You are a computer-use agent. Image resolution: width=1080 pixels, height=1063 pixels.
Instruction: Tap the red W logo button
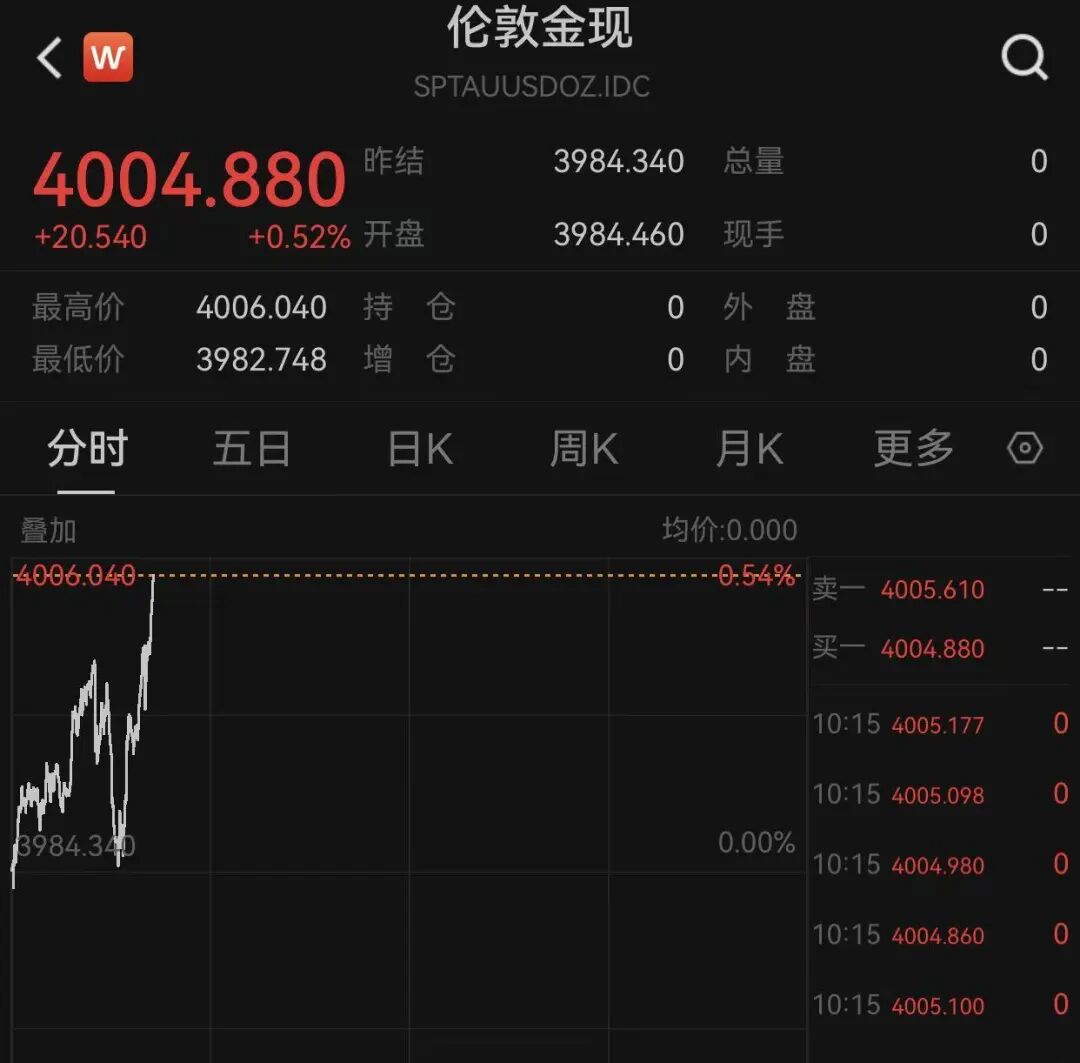pos(108,58)
